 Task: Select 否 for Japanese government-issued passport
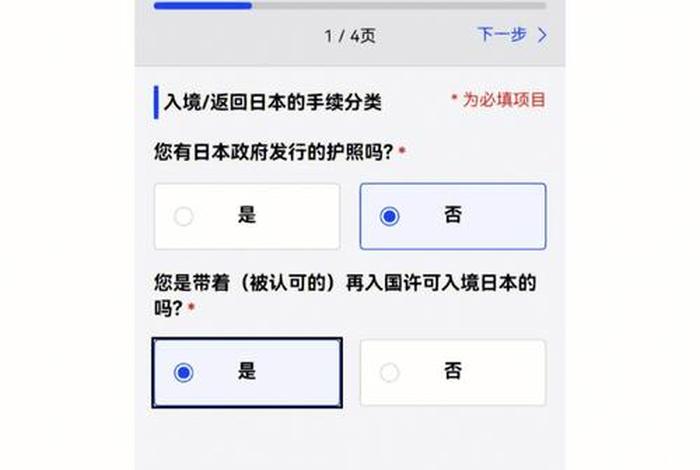pos(453,216)
